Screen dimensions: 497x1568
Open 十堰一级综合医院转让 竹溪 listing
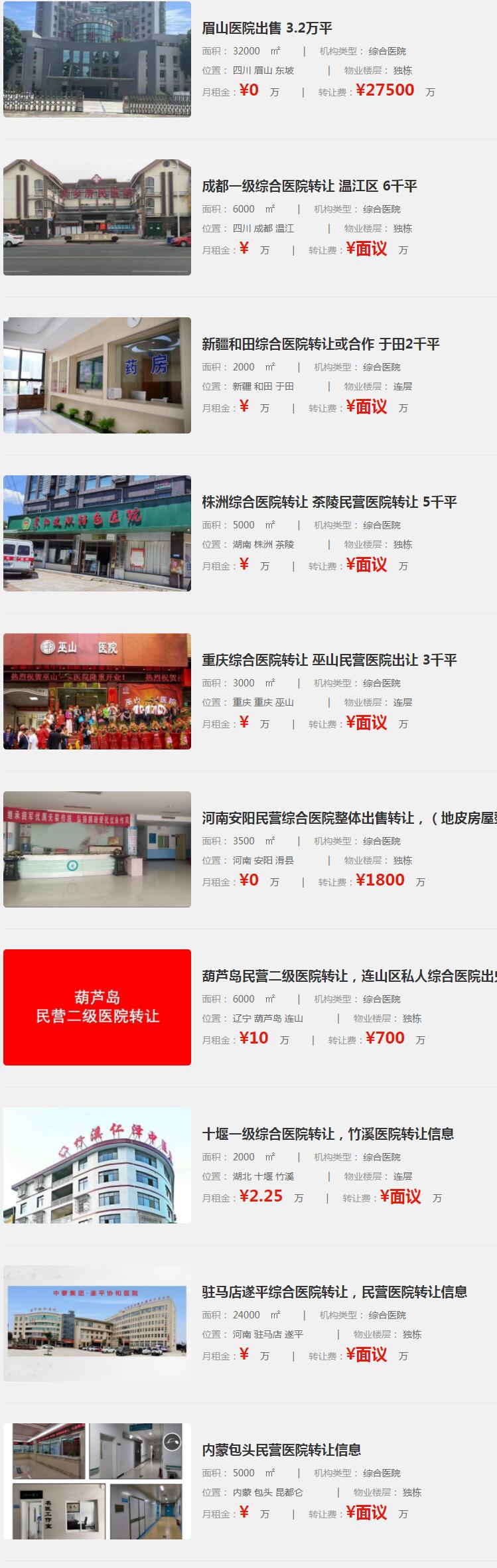click(x=328, y=1134)
